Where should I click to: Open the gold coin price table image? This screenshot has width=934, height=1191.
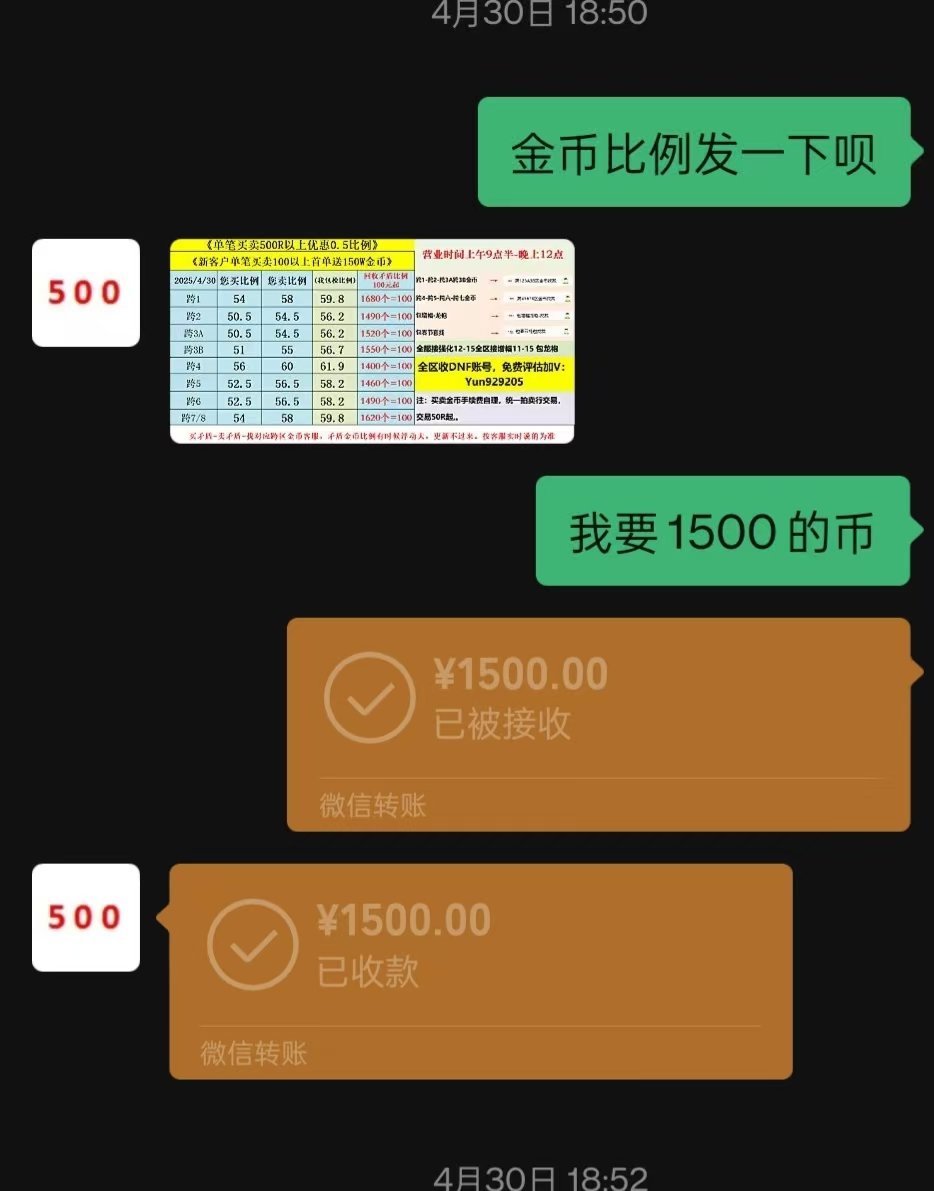[372, 341]
